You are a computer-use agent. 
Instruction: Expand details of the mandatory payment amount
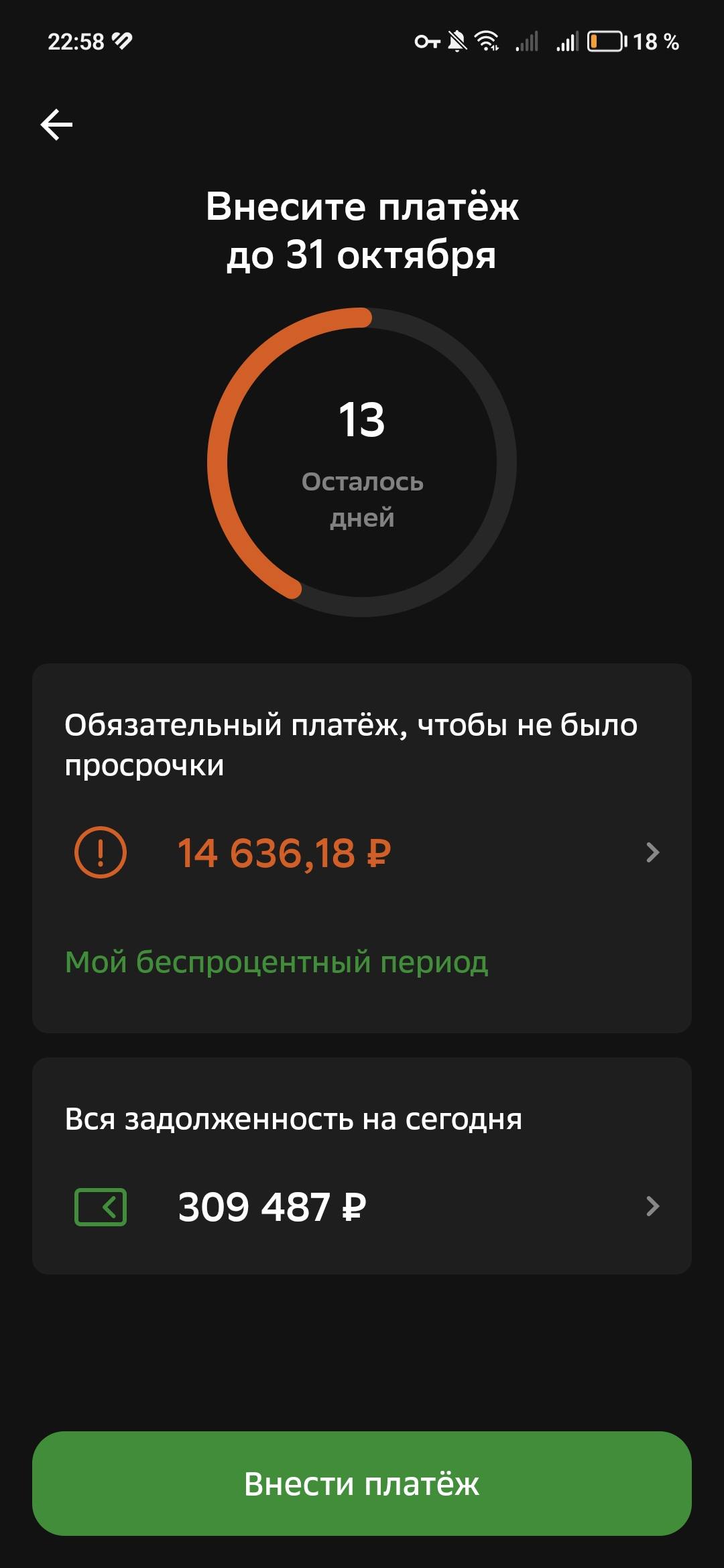[x=651, y=852]
